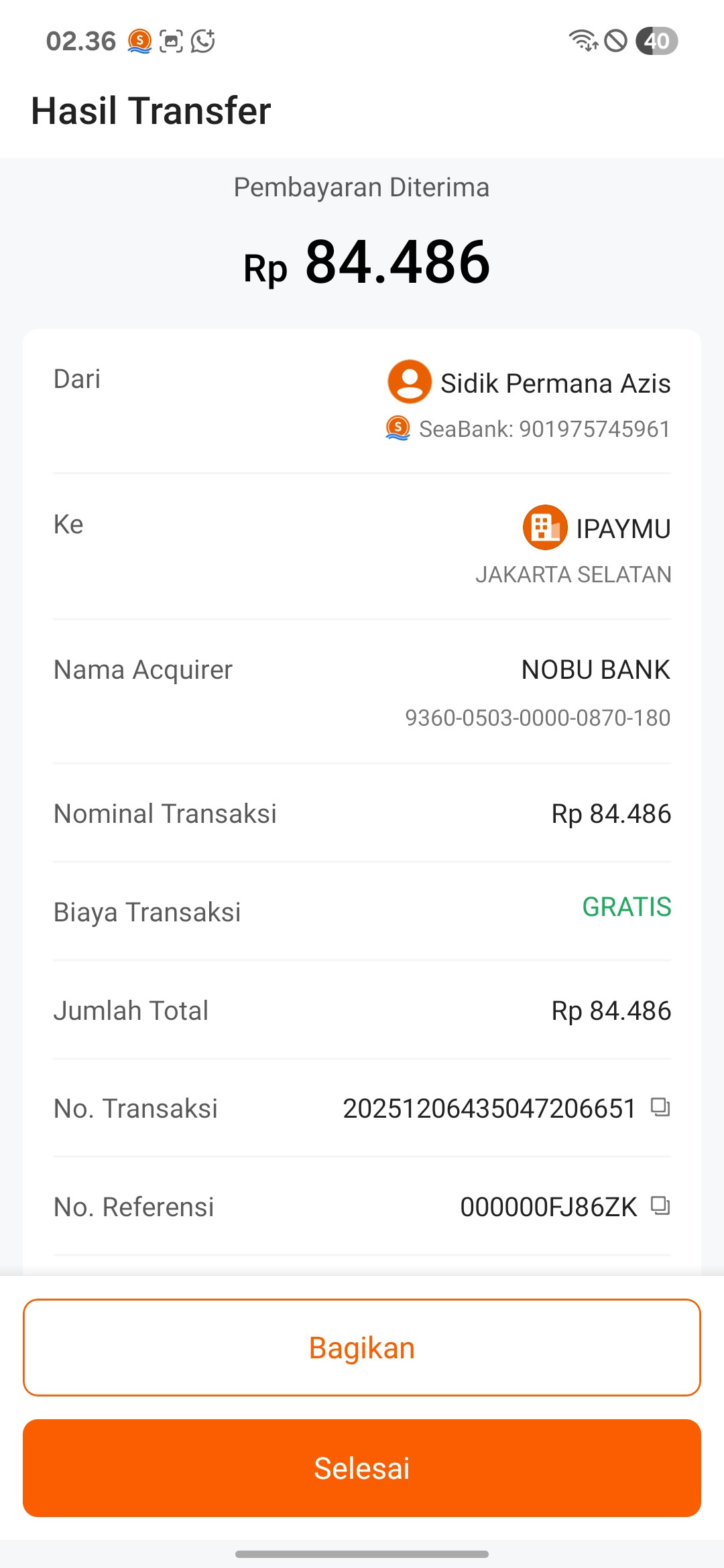Copy the No. Referensi code

click(x=660, y=1205)
